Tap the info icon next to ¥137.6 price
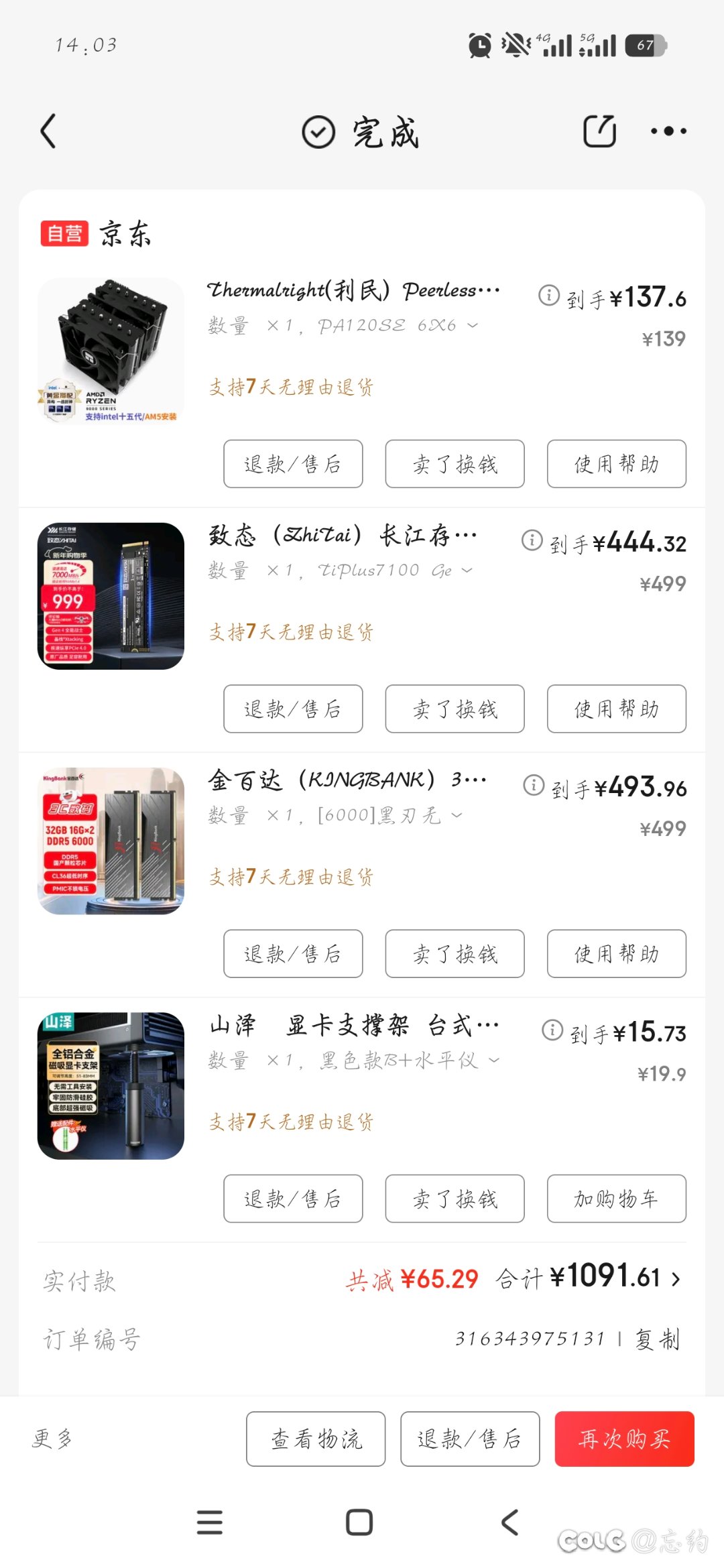 548,295
